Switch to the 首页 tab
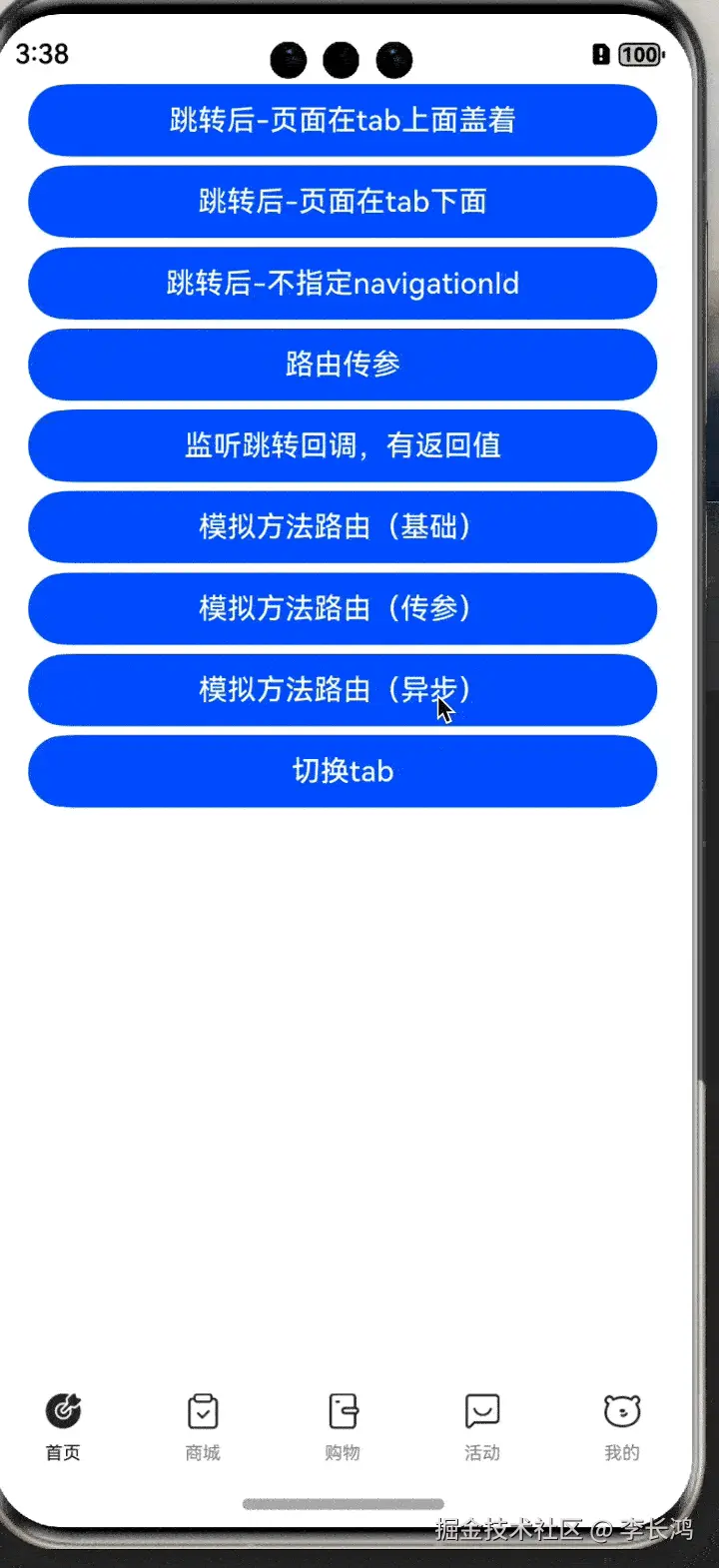719x1568 pixels. (63, 1426)
